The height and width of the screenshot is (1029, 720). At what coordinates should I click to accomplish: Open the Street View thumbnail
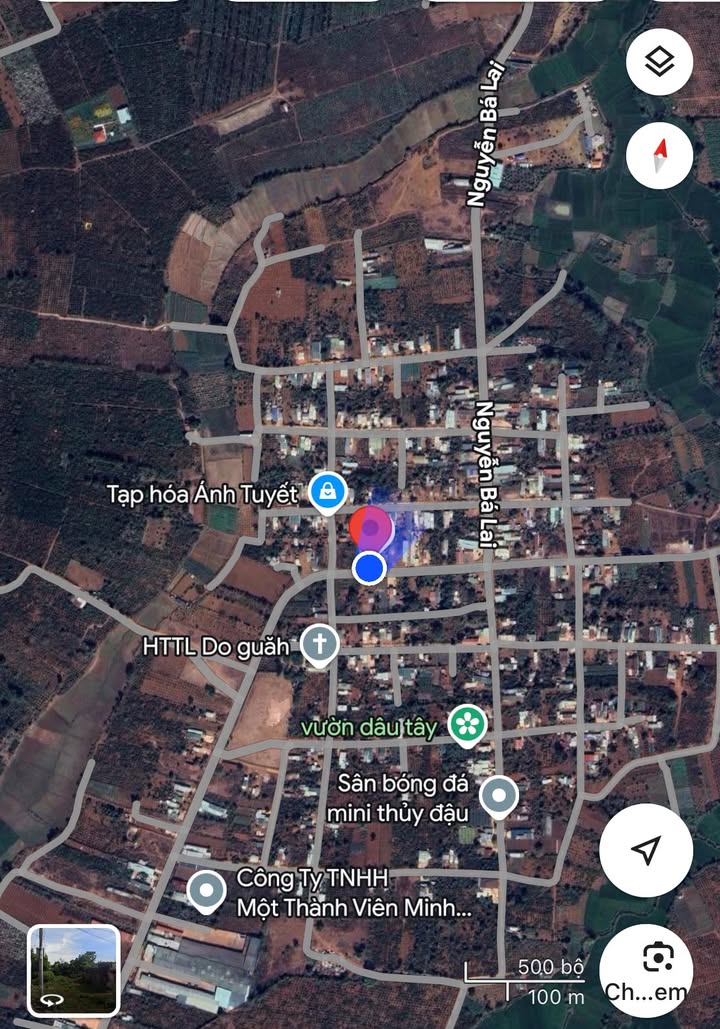coord(73,971)
